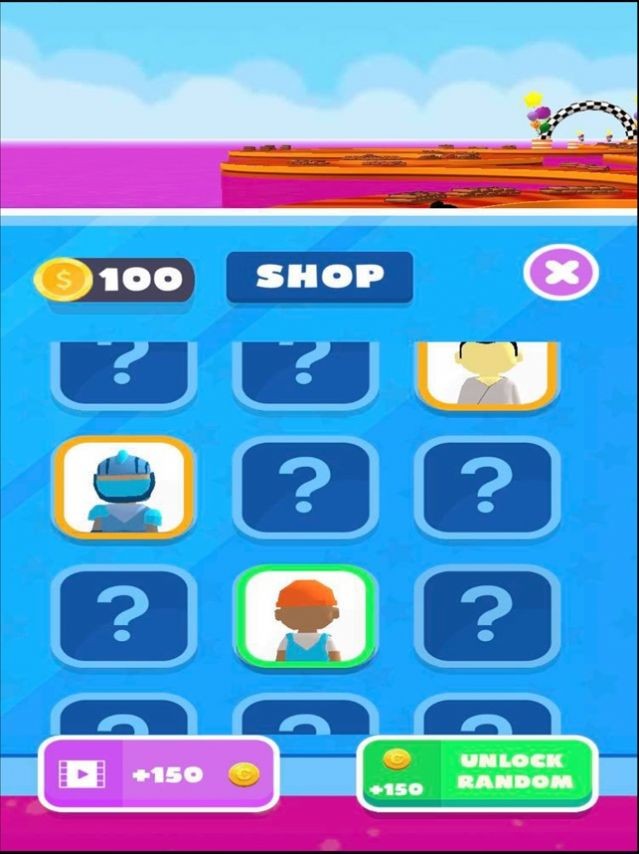The height and width of the screenshot is (854, 639).
Task: Close the shop window
Action: [x=561, y=272]
